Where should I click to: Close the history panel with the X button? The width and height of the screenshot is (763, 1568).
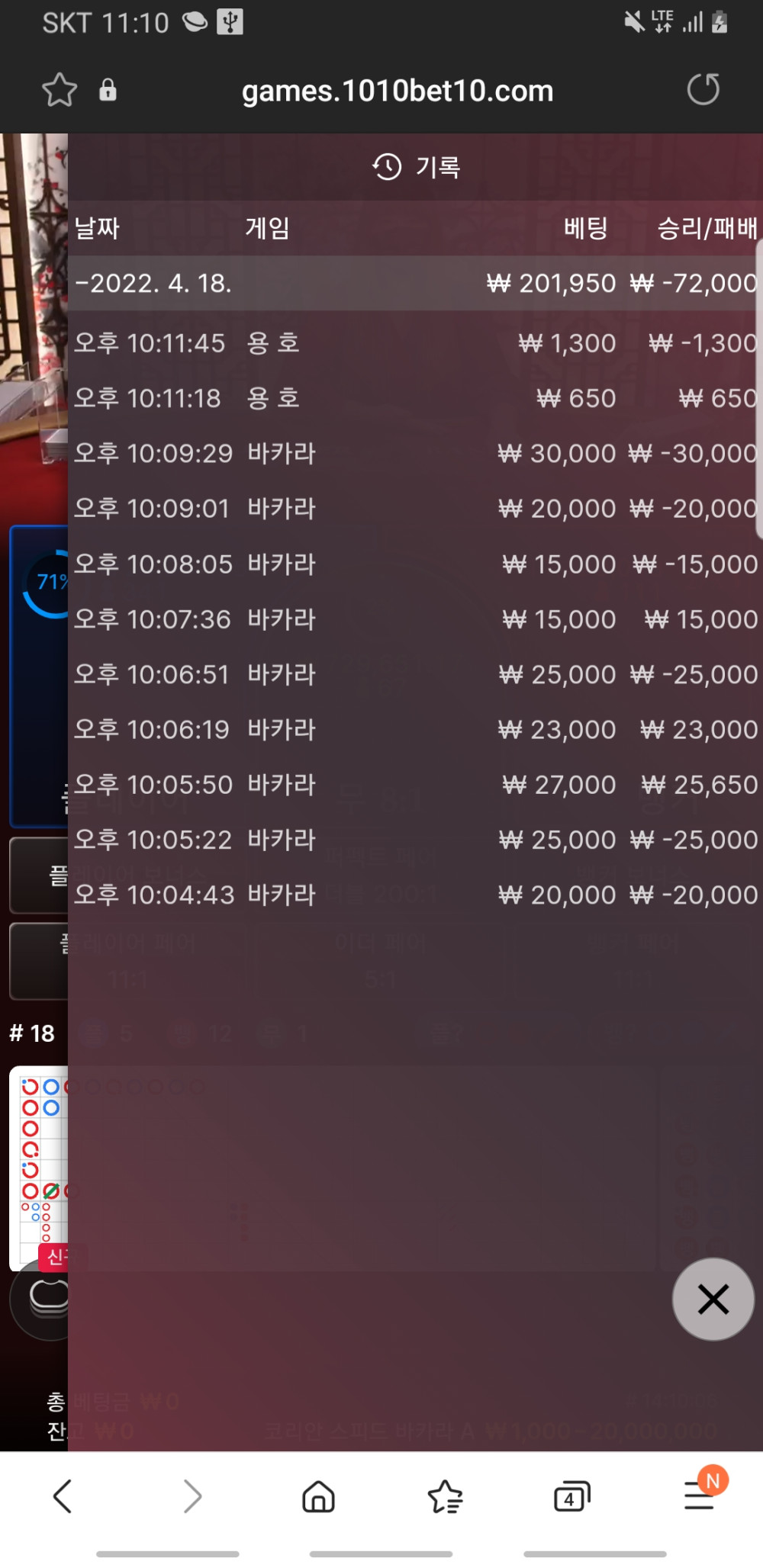point(713,1299)
